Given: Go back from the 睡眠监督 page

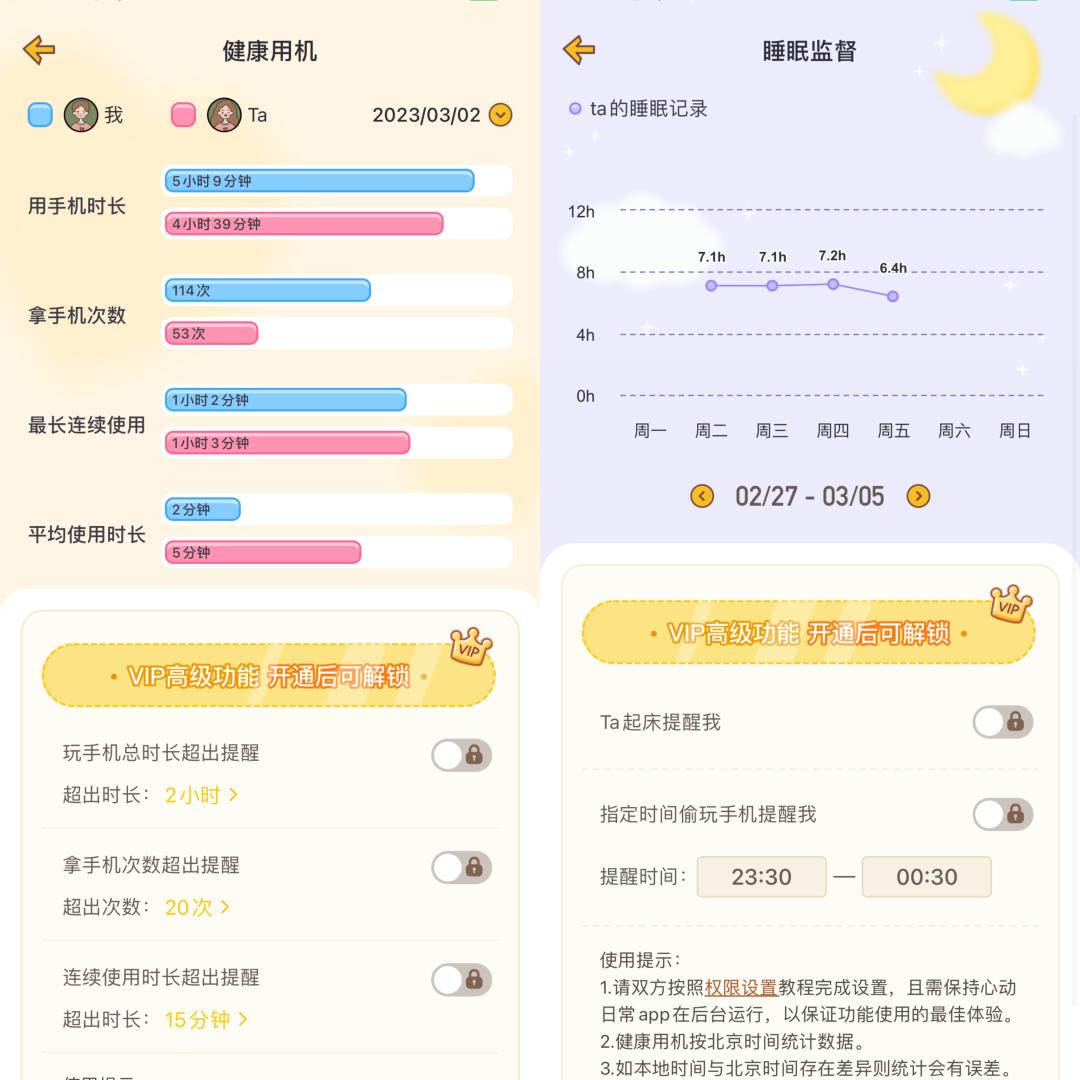Looking at the screenshot, I should point(579,50).
